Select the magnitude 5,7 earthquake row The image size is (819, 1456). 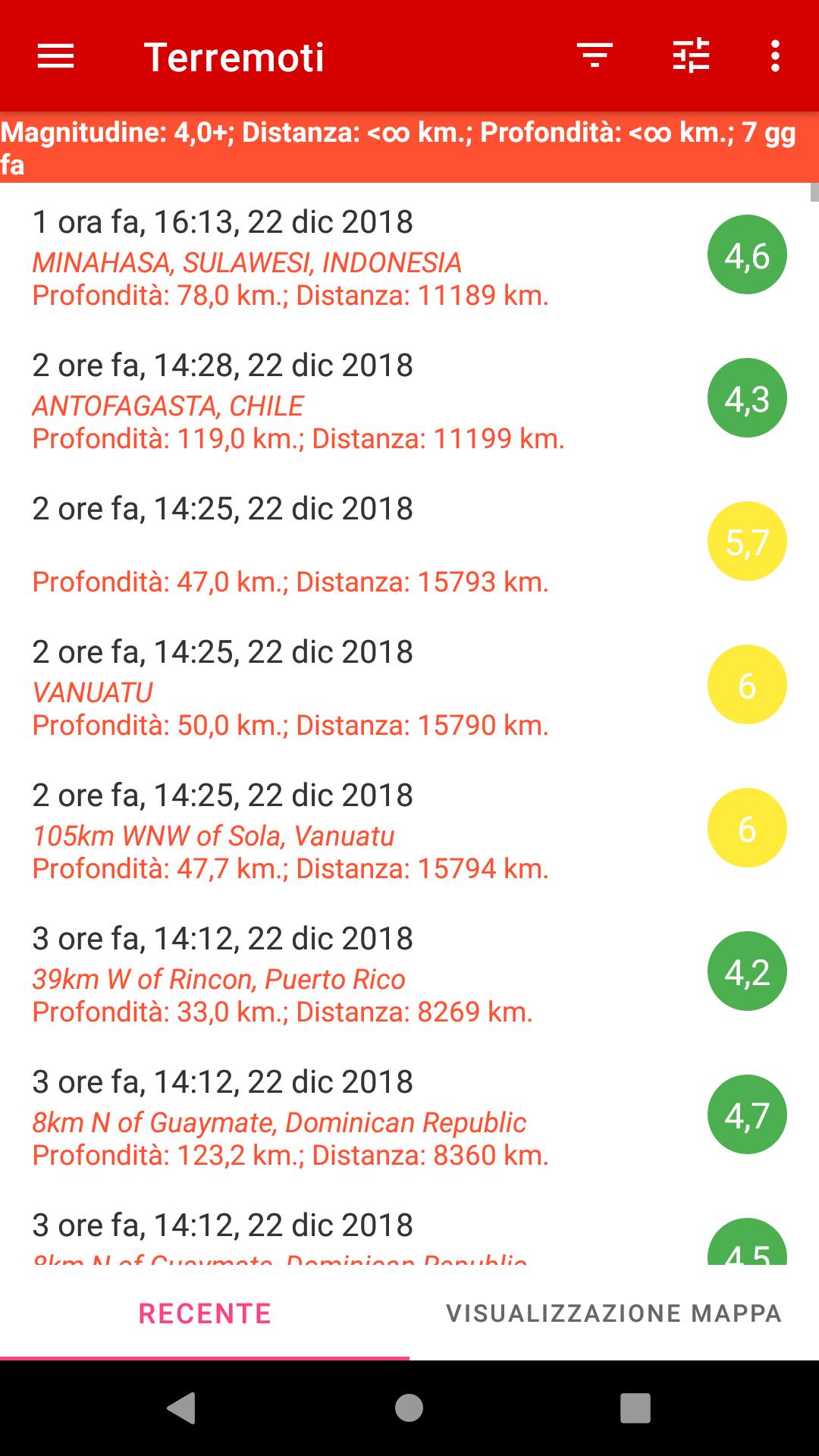[x=409, y=543]
